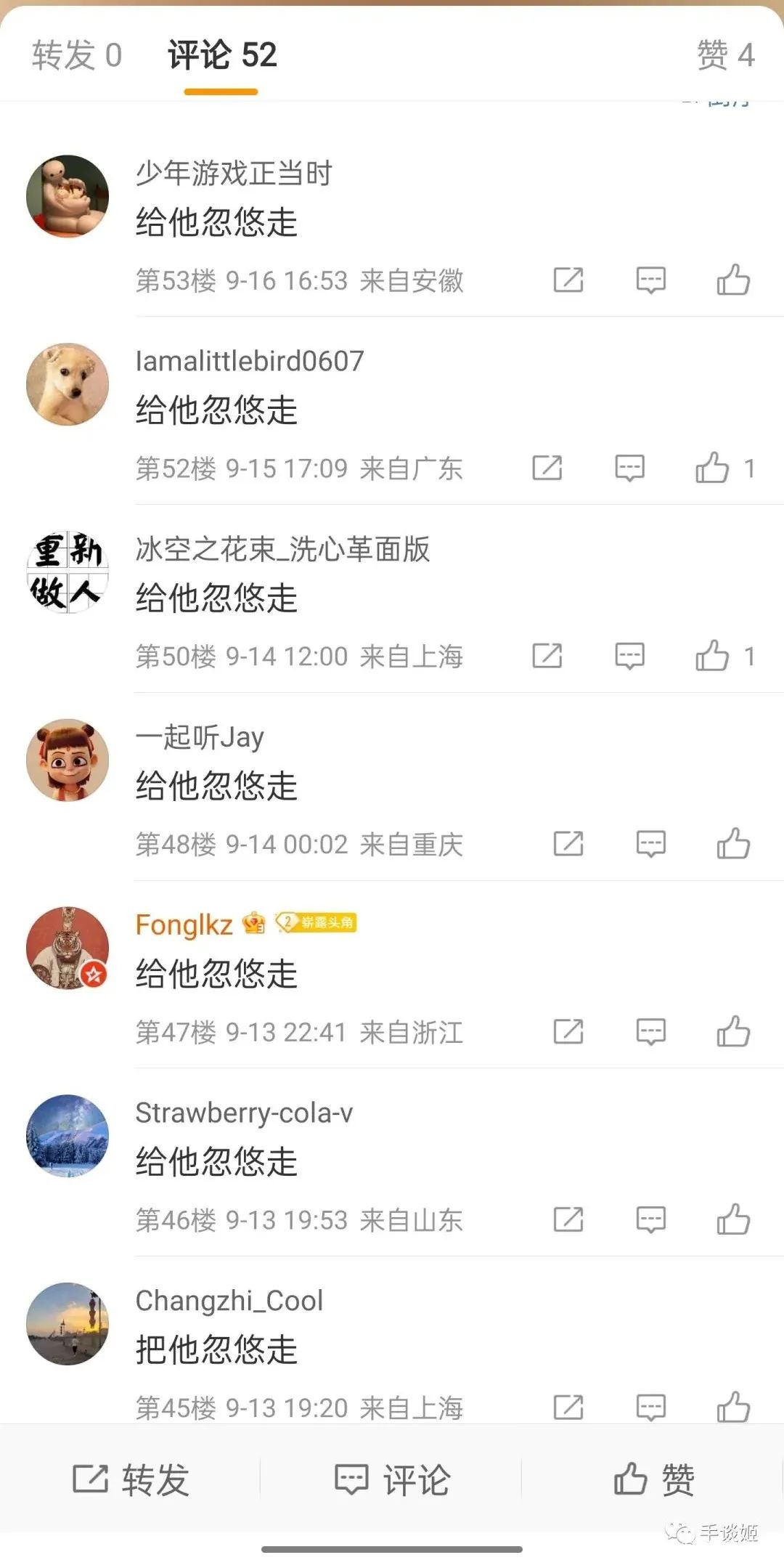Screen dimensions: 784x1568
Task: Open Iamalittlebird0607's dog avatar
Action: 68,384
